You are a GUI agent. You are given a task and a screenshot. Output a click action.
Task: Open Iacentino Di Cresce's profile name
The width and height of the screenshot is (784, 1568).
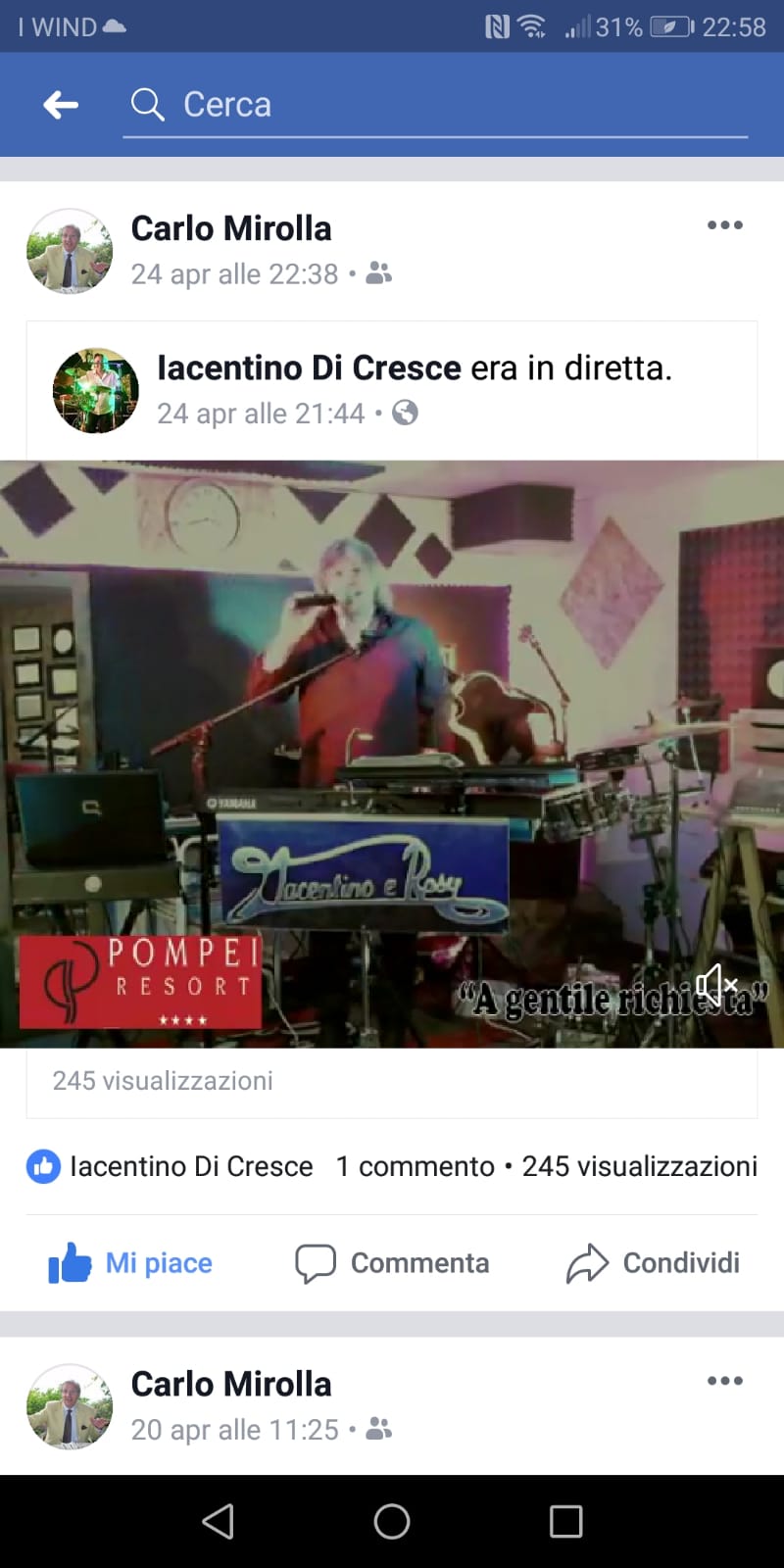tap(309, 367)
